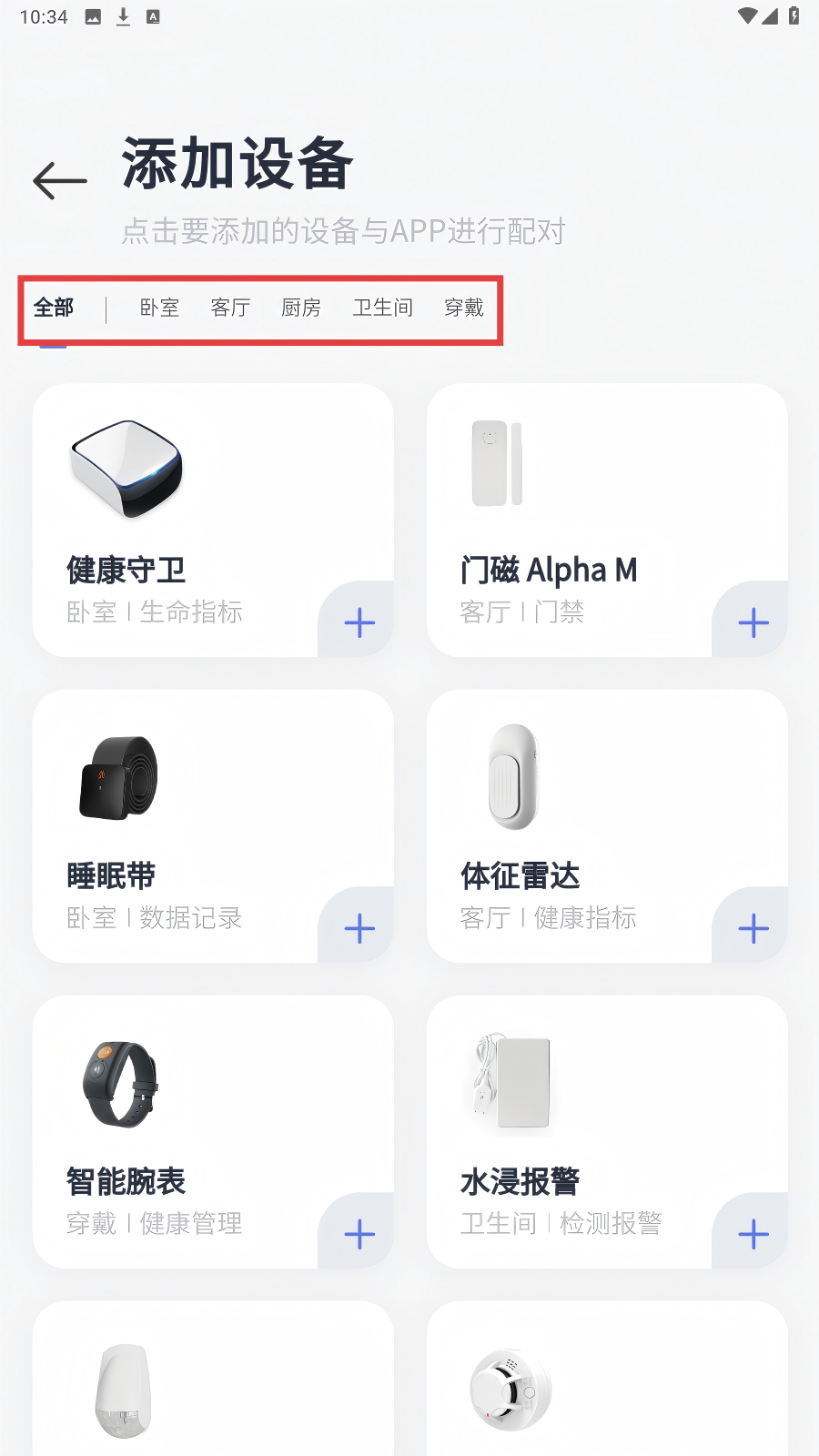The image size is (819, 1456).
Task: Open the 体征雷达 device card
Action: point(582,819)
